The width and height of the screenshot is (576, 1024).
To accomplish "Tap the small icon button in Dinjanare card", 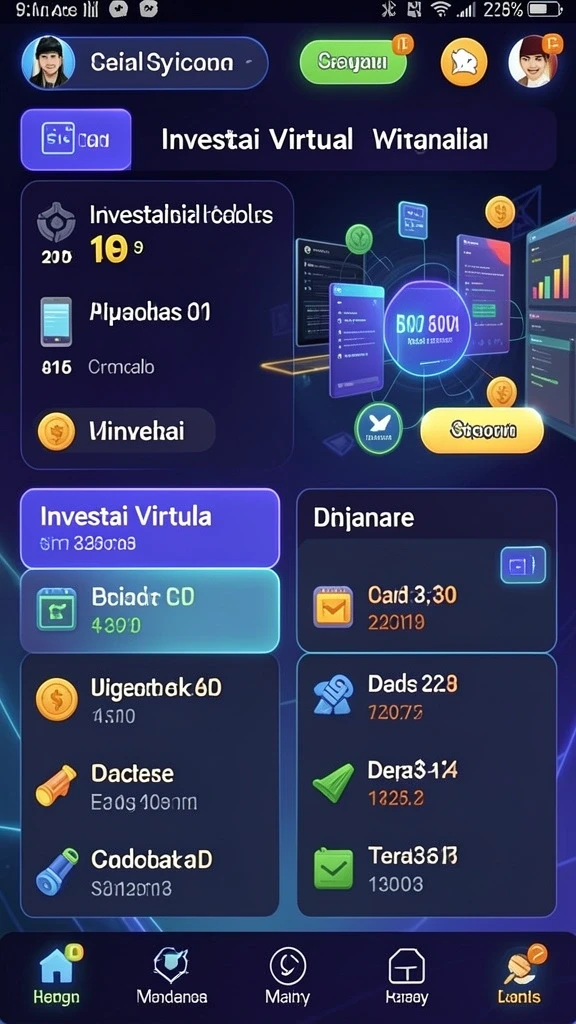I will [523, 564].
